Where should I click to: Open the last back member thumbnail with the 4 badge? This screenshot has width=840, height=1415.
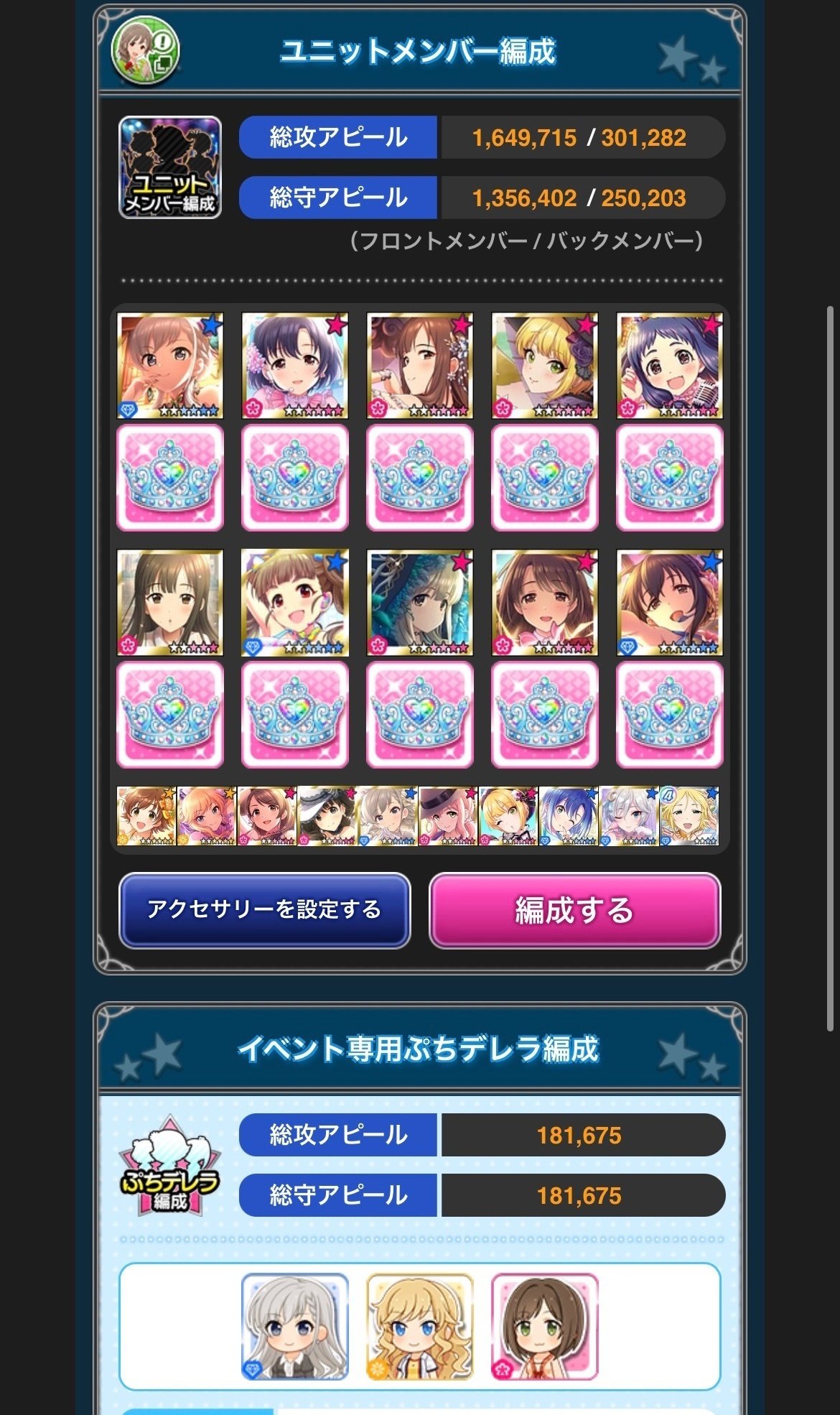tap(689, 816)
